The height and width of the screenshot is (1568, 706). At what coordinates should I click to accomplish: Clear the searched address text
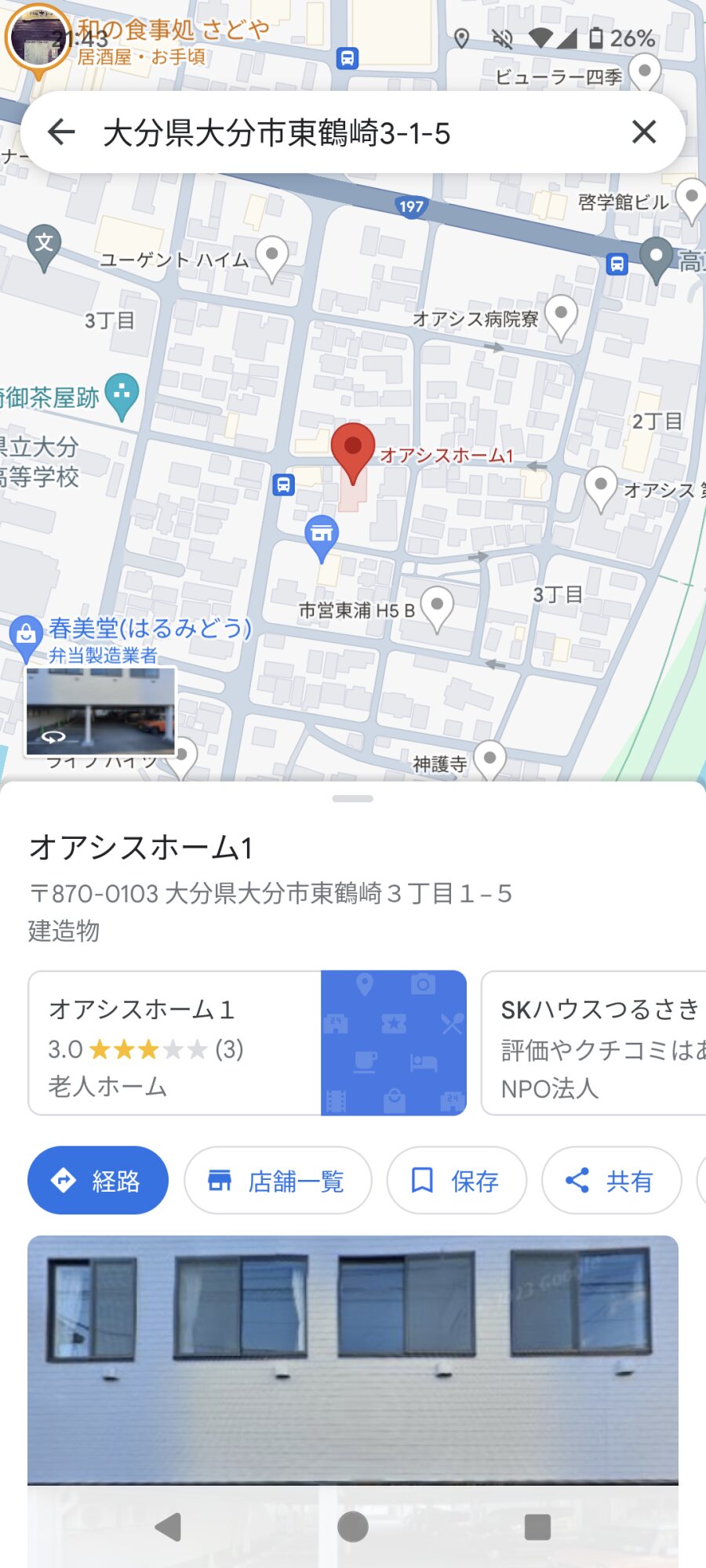644,132
